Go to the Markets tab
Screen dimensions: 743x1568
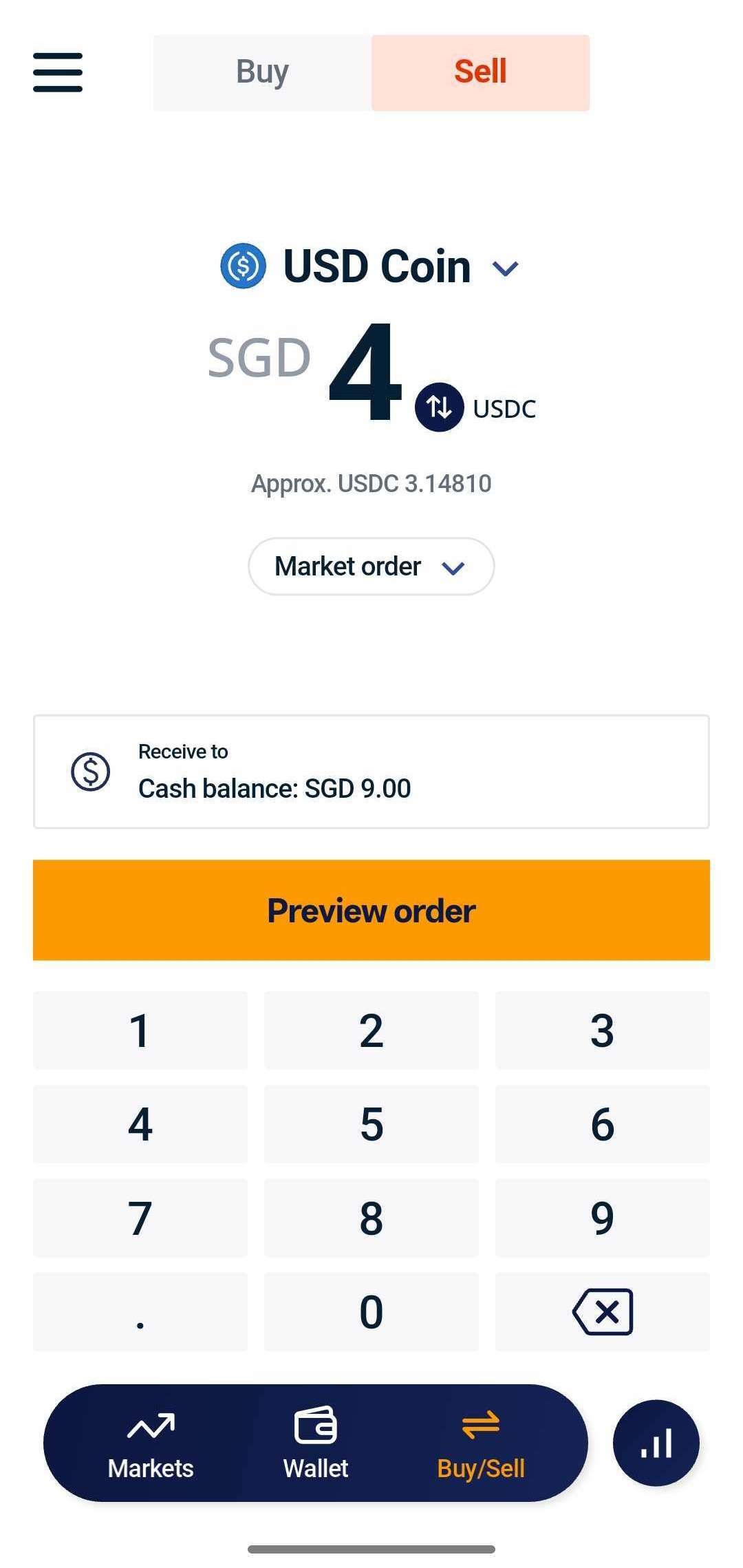point(151,1443)
